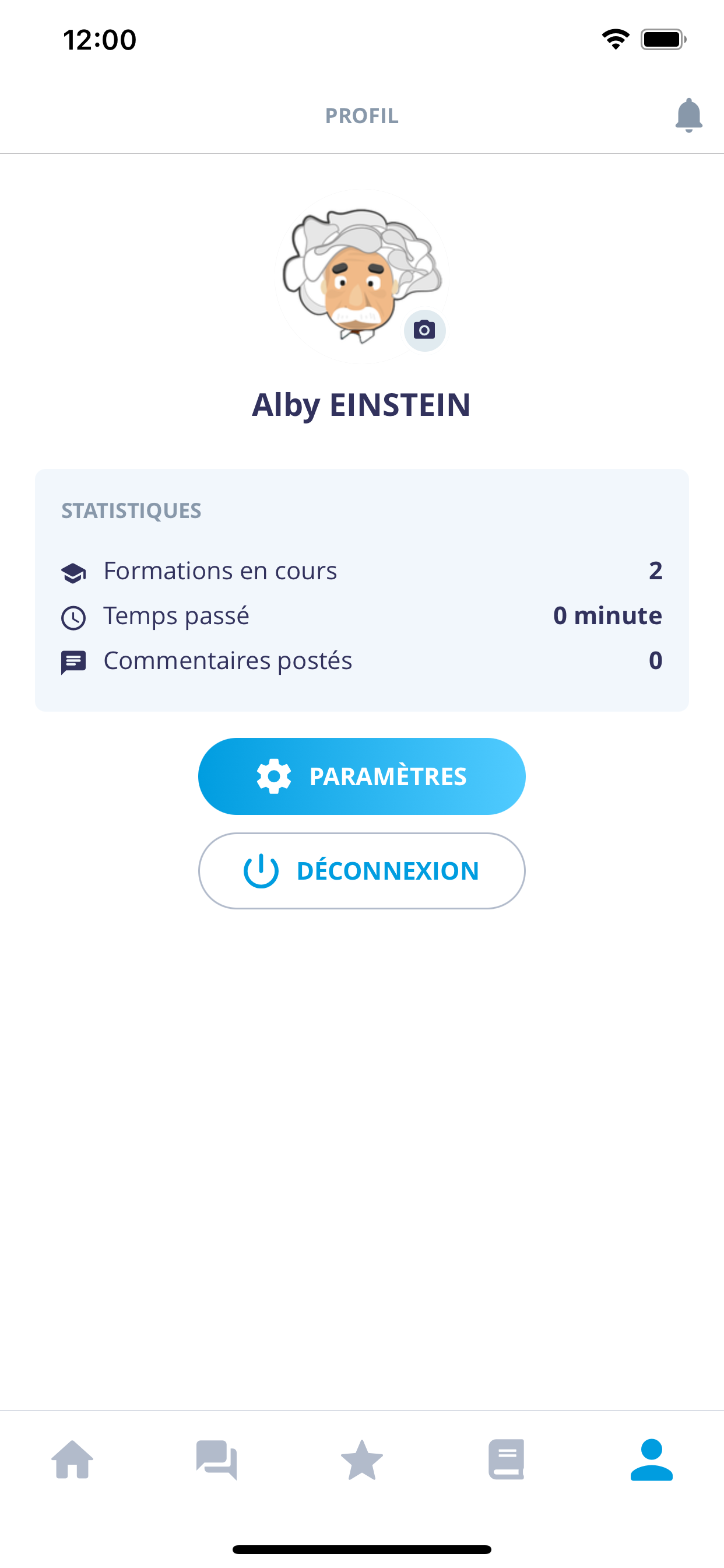Change profile photo with camera icon

coord(425,331)
